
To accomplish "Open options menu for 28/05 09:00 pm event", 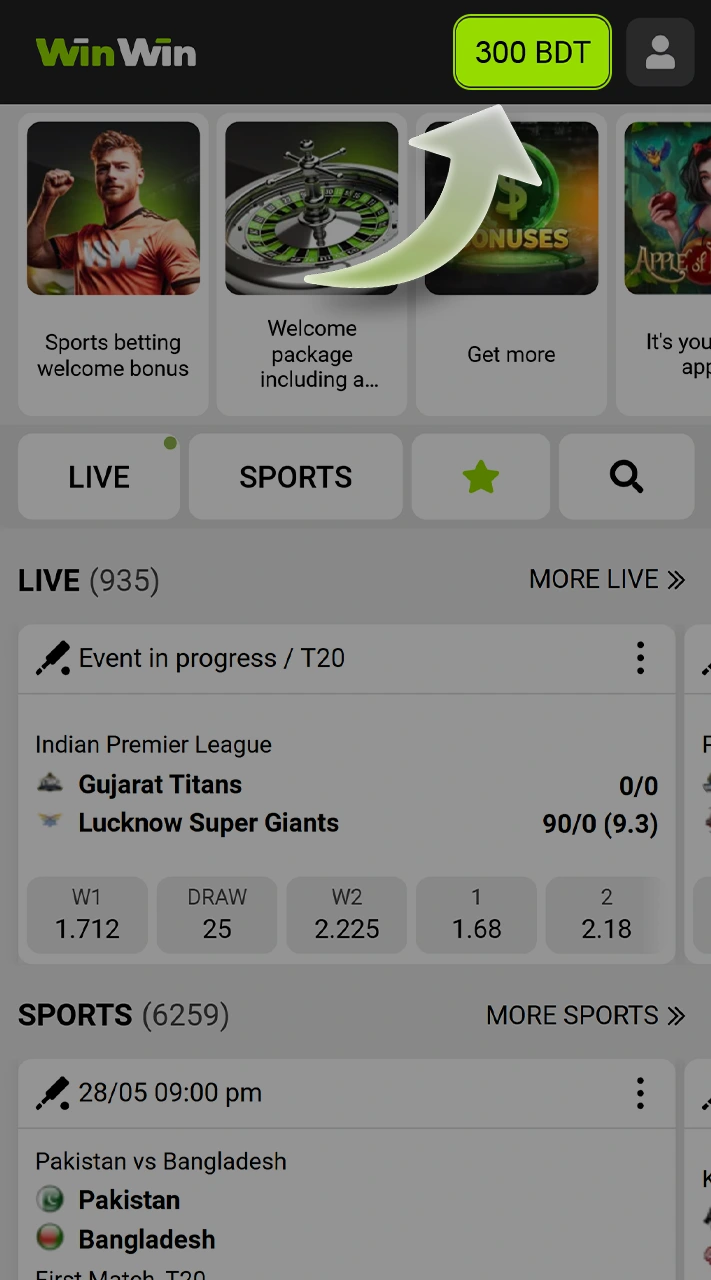I will coord(640,1093).
